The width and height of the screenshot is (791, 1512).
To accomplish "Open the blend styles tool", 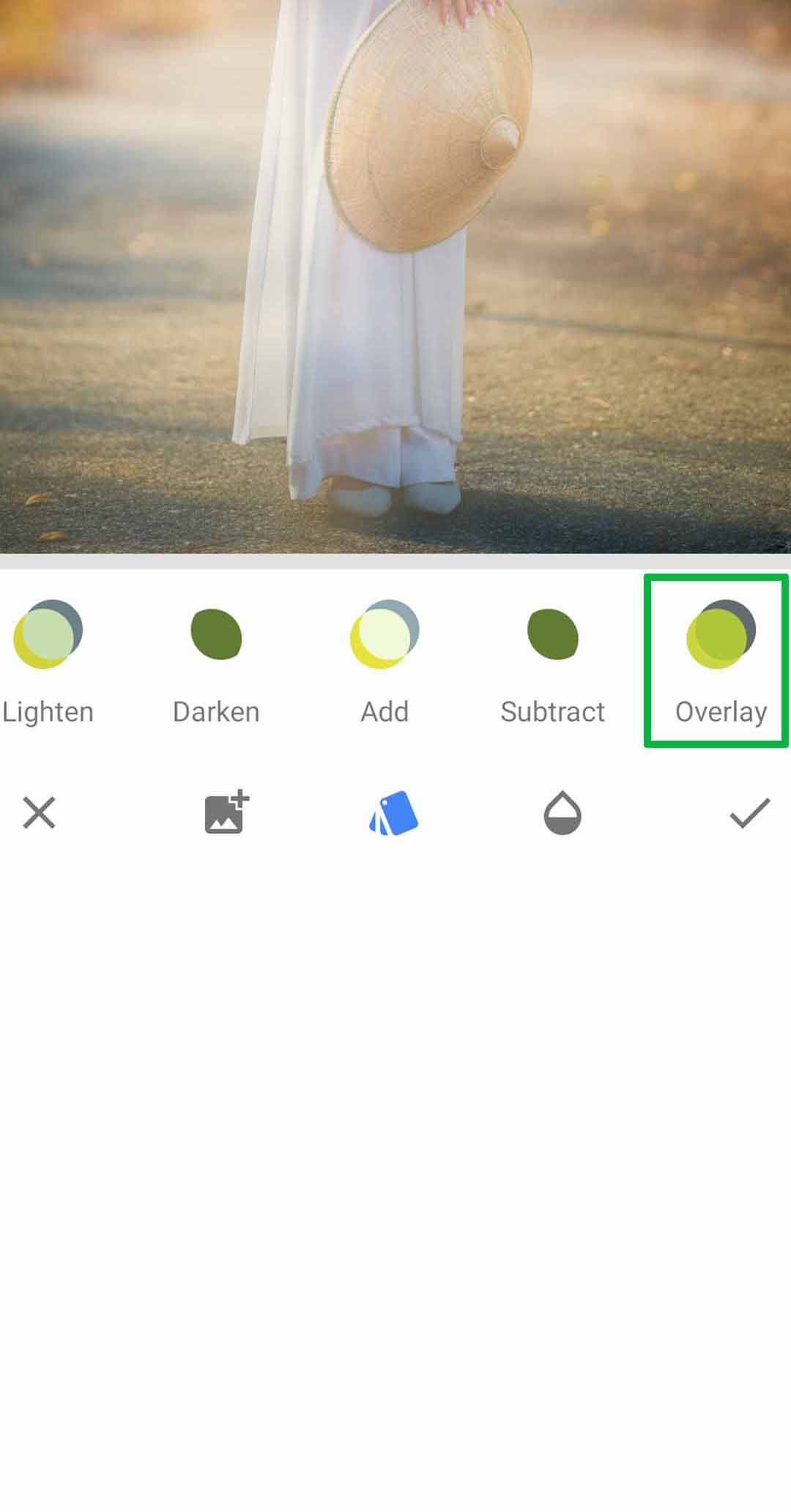I will (394, 813).
